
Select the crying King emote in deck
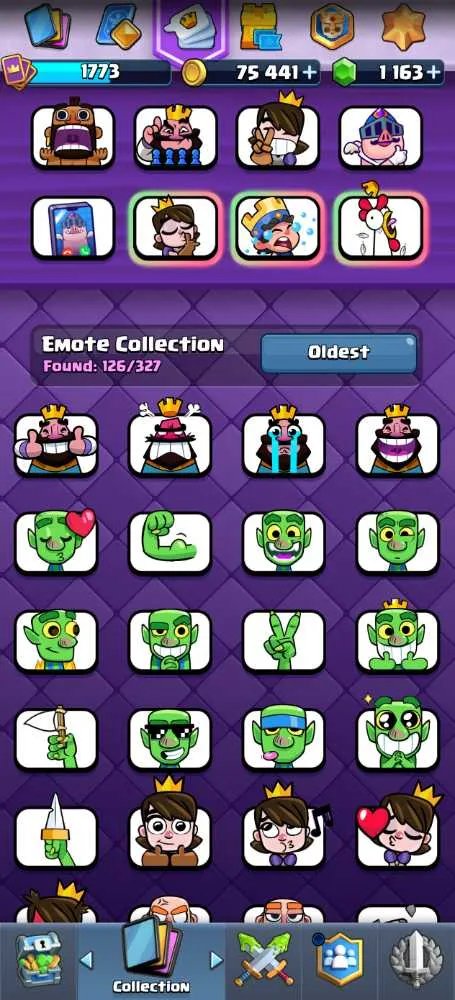pos(278,226)
